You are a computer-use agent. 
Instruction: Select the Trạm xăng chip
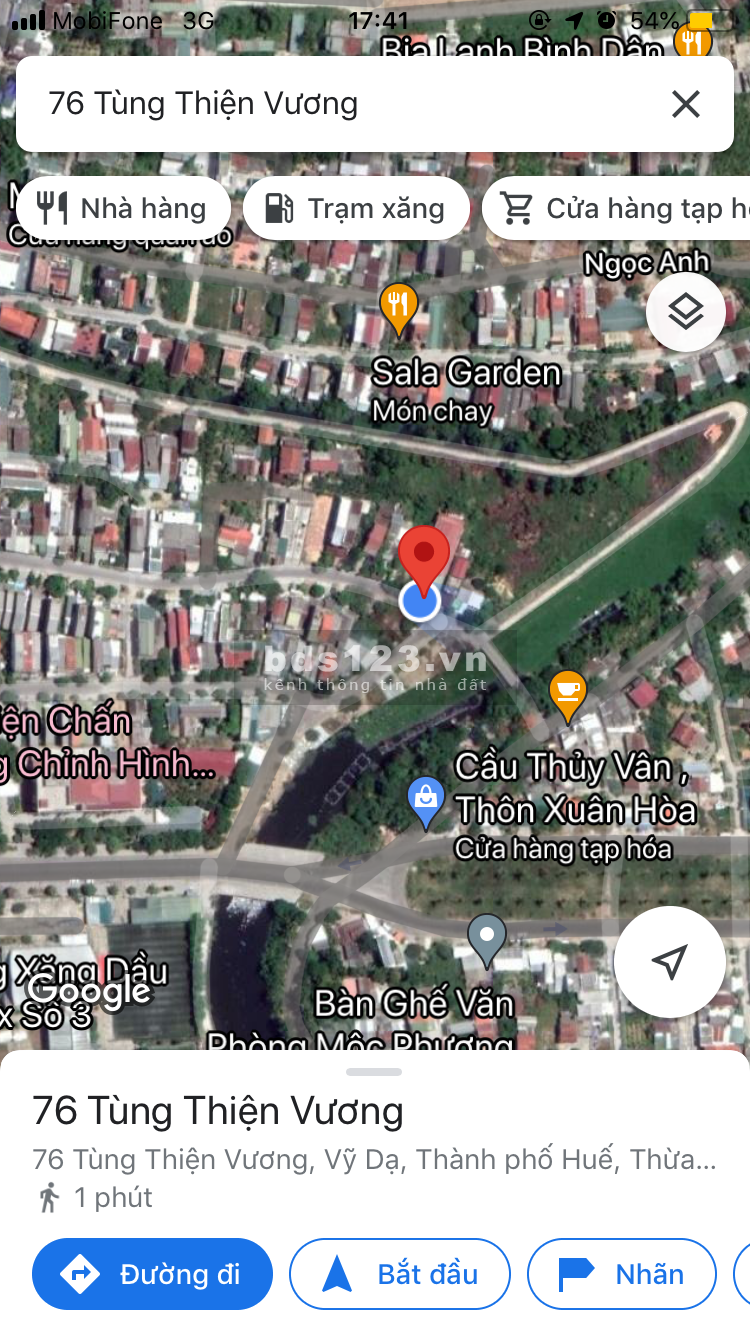tap(356, 208)
